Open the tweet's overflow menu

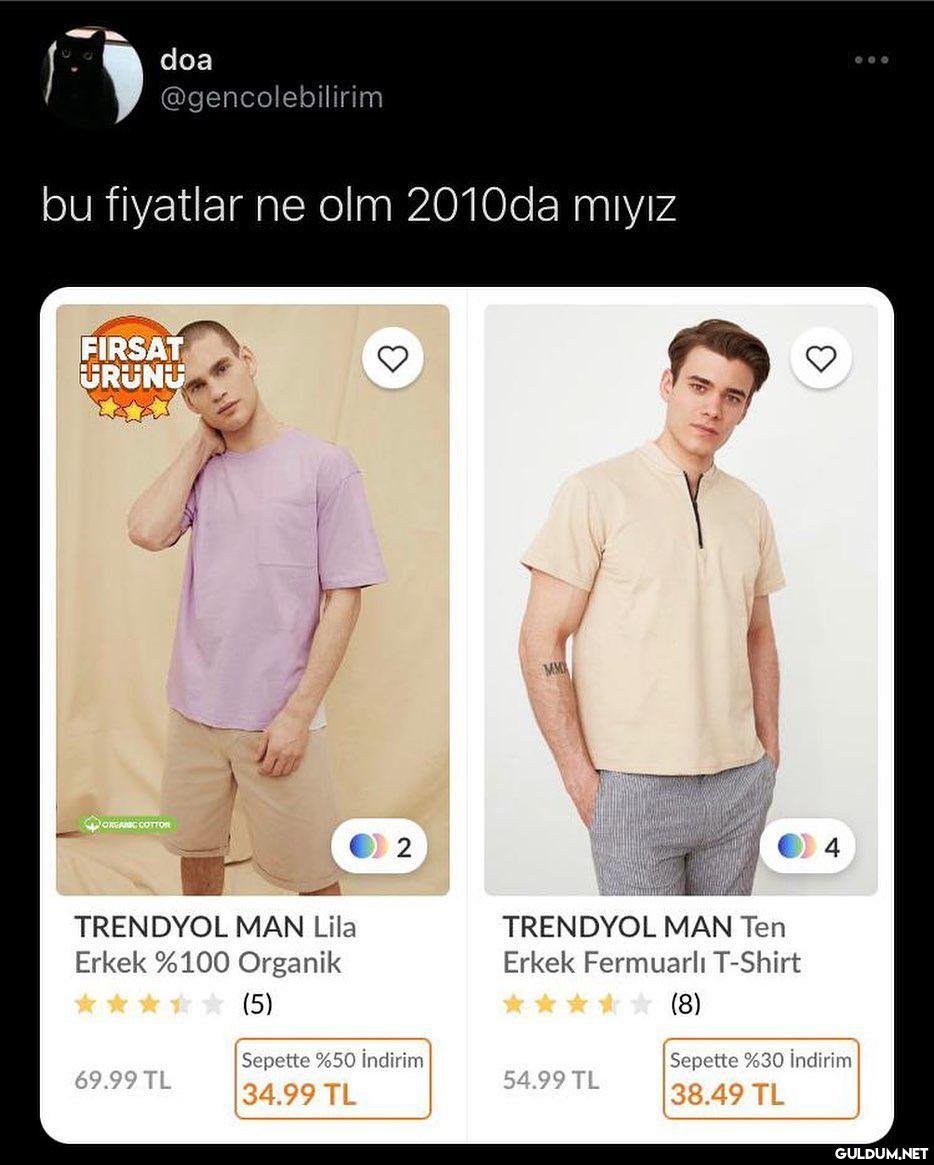(x=871, y=60)
